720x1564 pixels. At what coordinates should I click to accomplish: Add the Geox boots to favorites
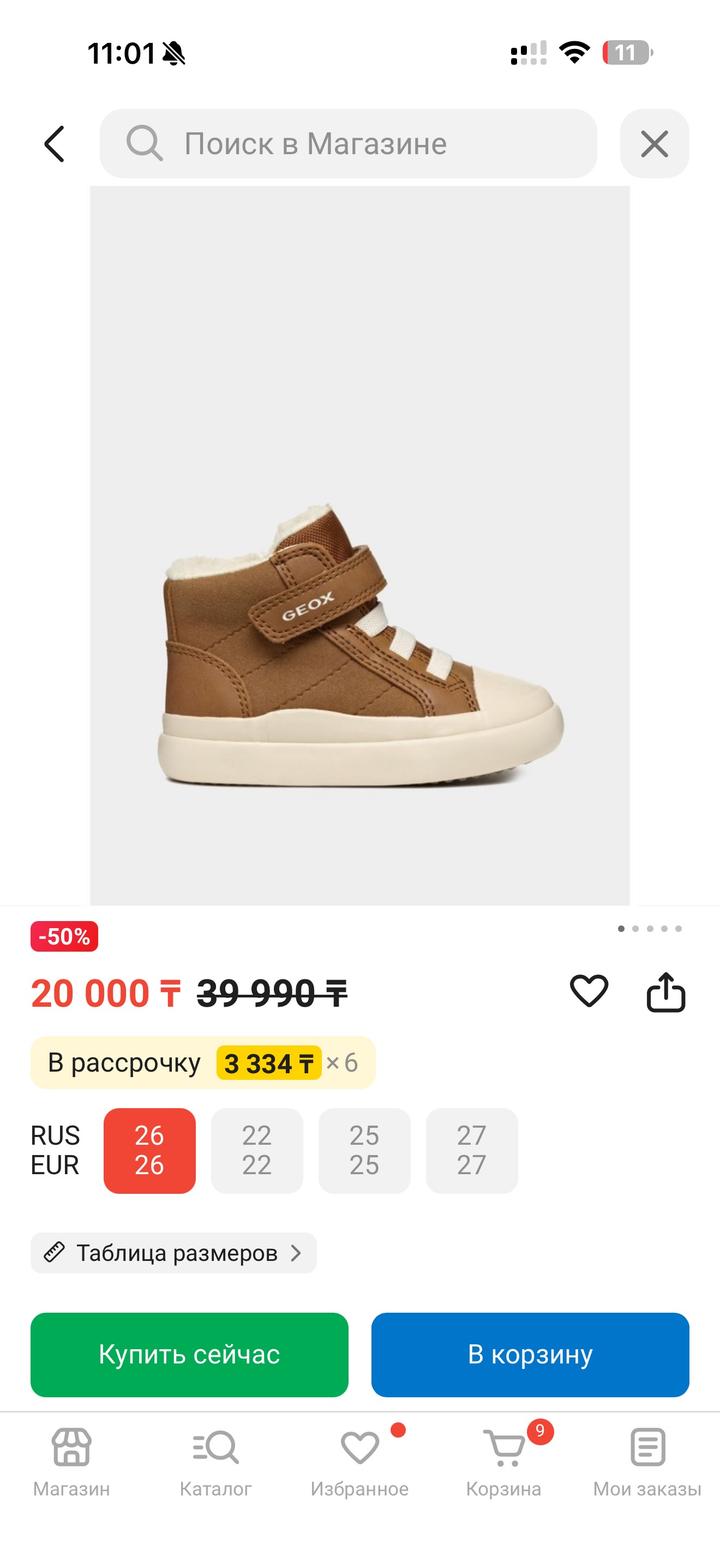[x=589, y=991]
